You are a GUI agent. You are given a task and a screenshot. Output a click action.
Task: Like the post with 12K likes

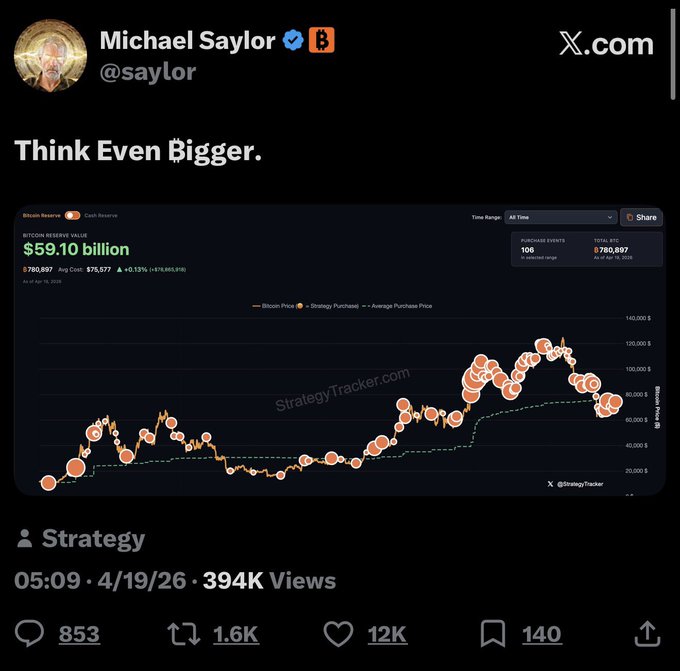click(339, 633)
